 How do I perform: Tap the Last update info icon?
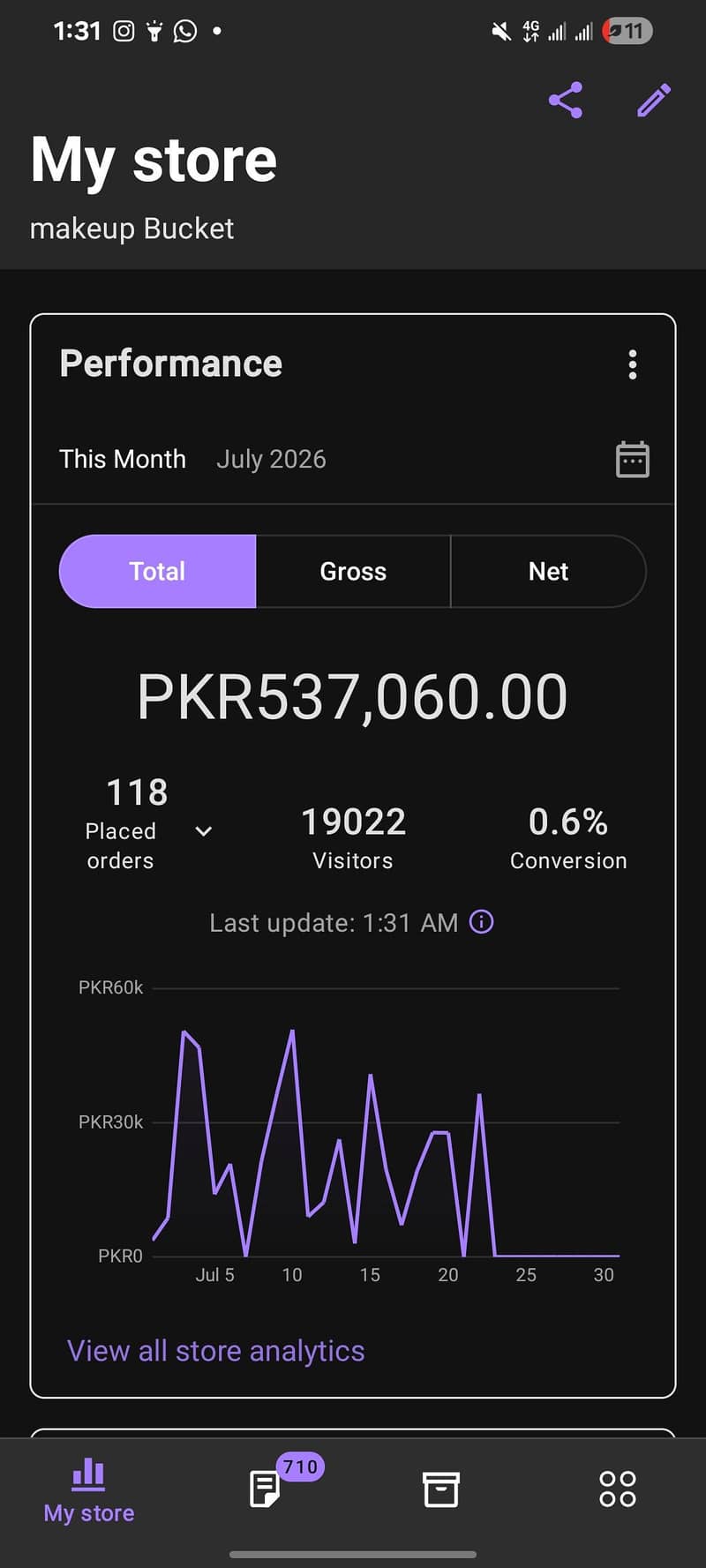coord(482,922)
